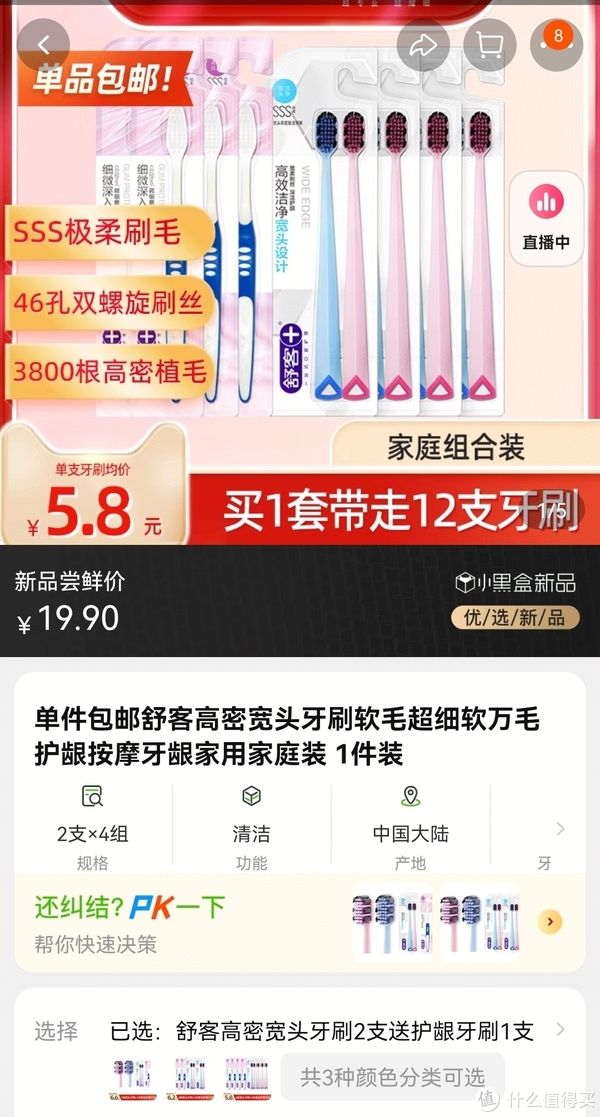600x1117 pixels.
Task: Open the 选择 product option selector
Action: (300, 1031)
